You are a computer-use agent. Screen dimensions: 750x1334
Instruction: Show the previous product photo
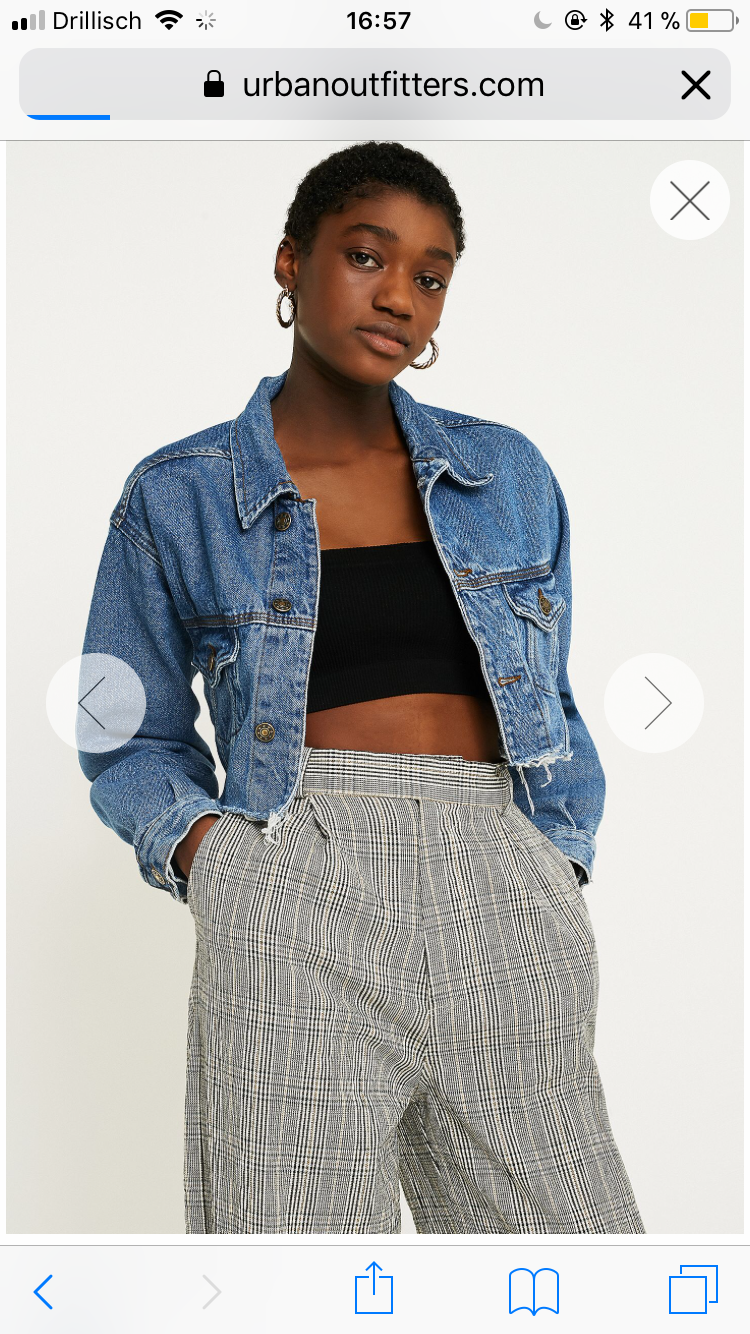[x=95, y=703]
